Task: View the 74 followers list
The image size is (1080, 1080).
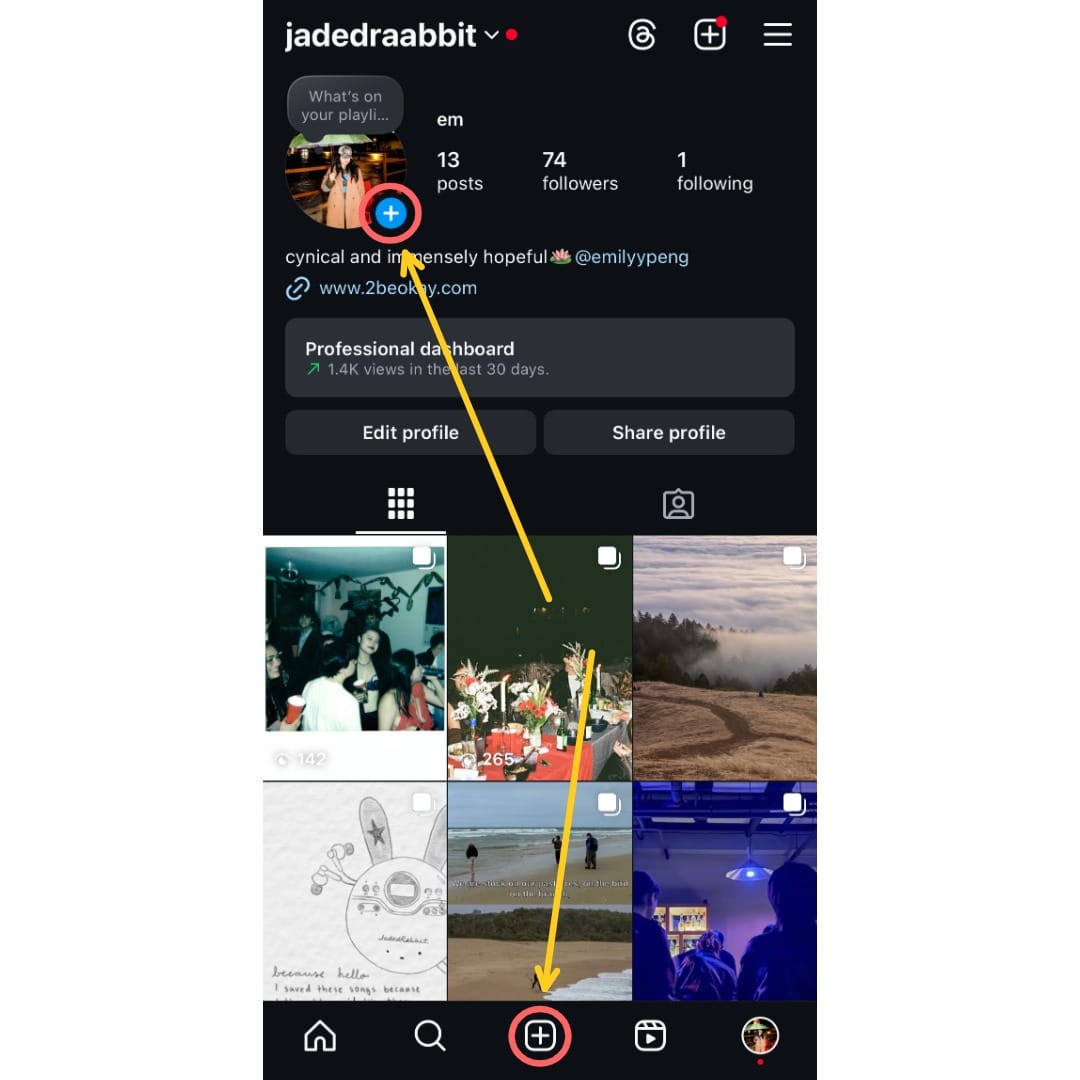Action: (579, 171)
